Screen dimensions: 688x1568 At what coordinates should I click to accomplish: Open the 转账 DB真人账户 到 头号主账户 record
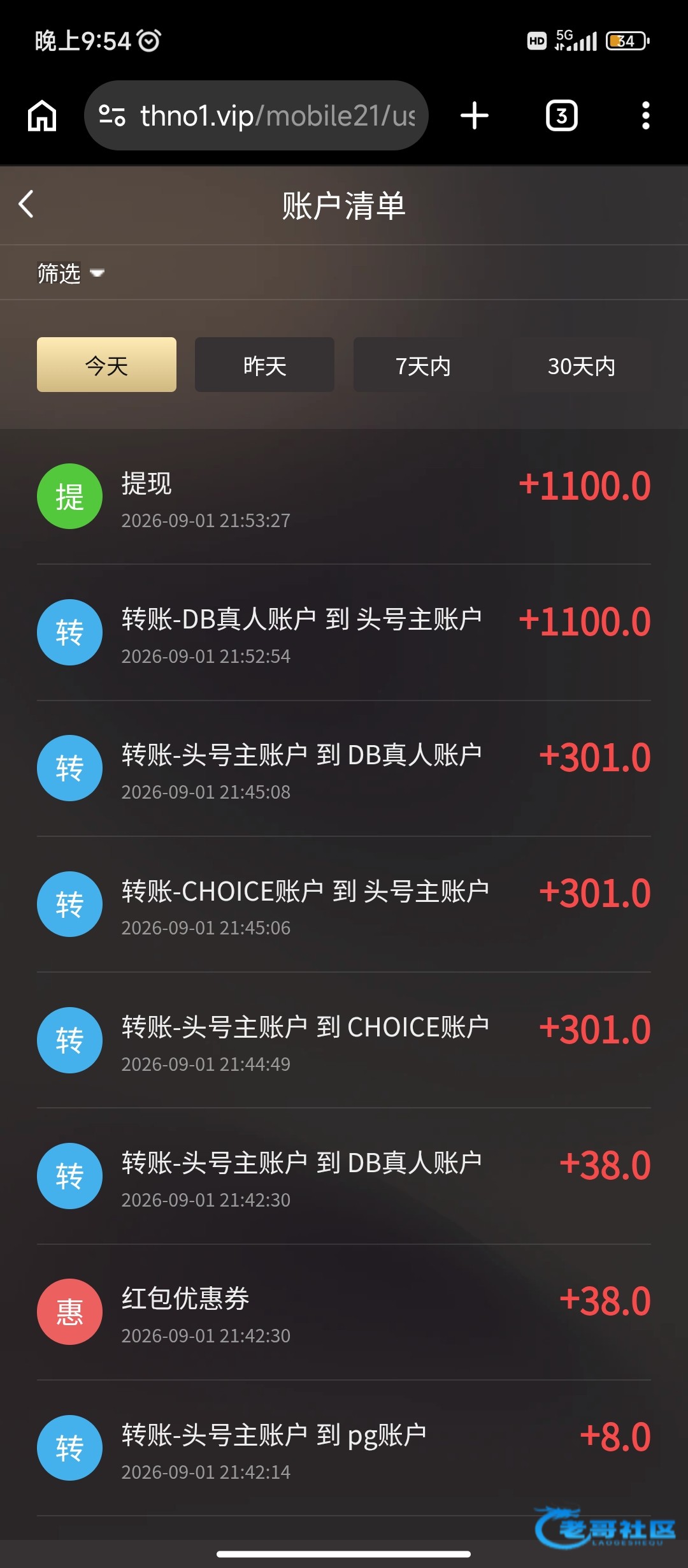(x=344, y=633)
